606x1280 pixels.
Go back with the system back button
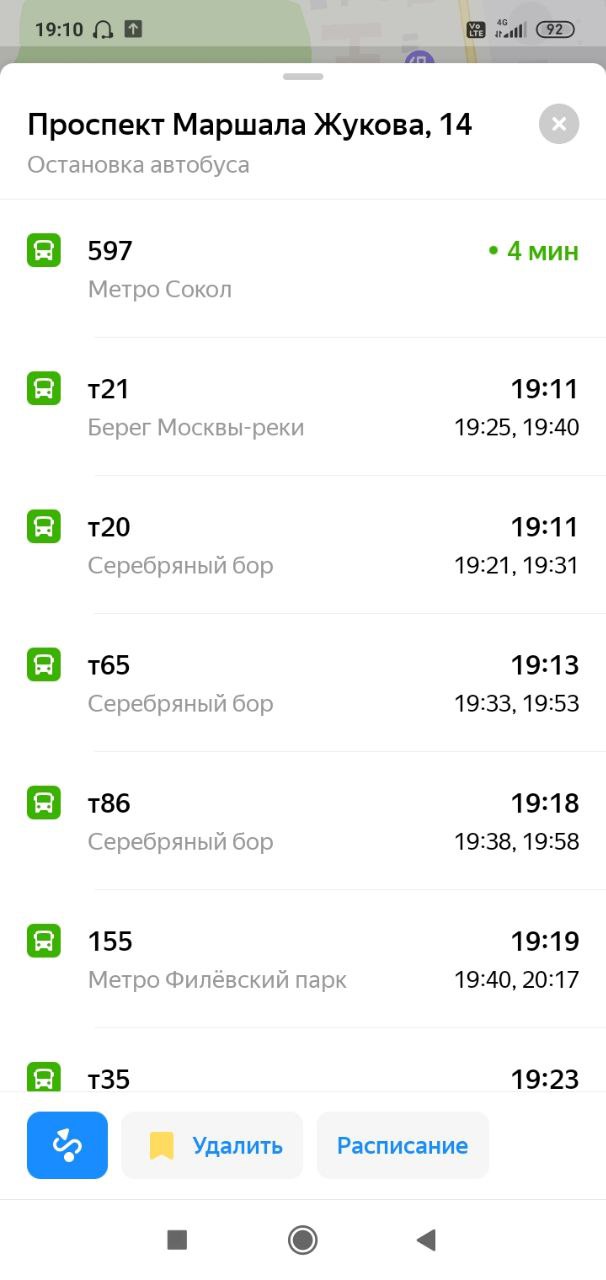tap(426, 1240)
